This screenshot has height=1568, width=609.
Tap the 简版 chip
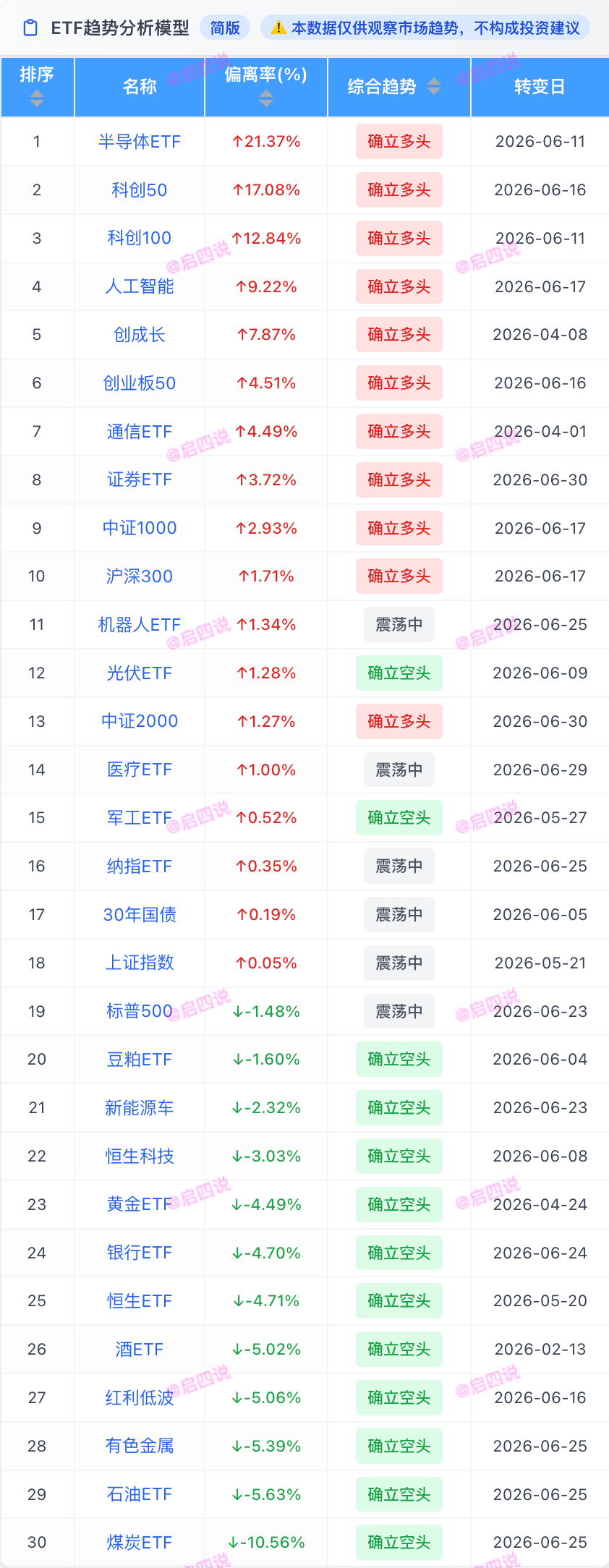pyautogui.click(x=225, y=28)
